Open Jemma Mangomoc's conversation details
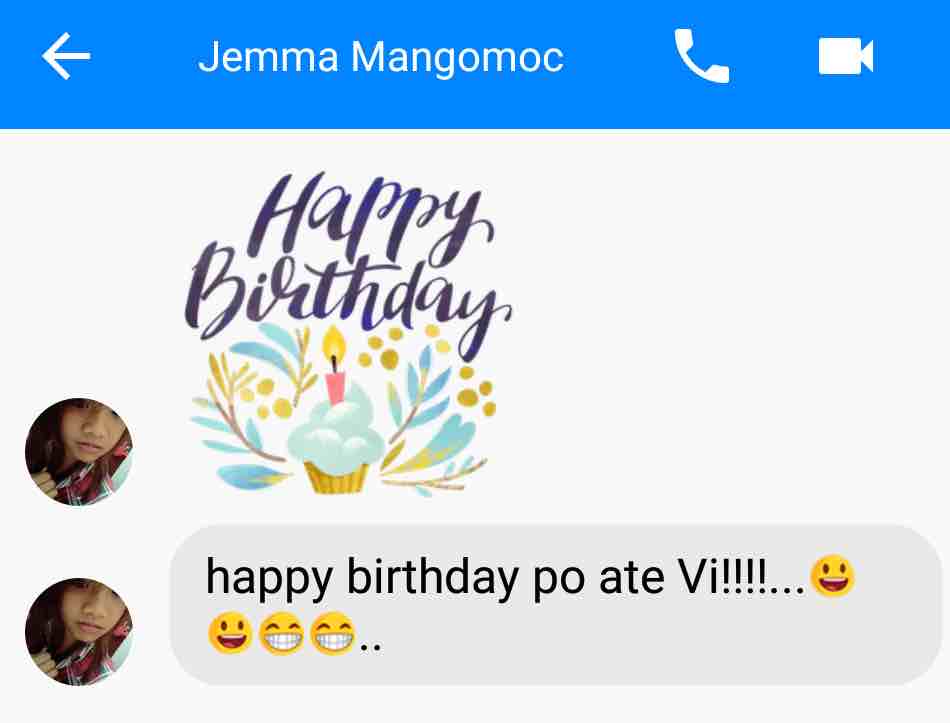The image size is (950, 723). [380, 57]
